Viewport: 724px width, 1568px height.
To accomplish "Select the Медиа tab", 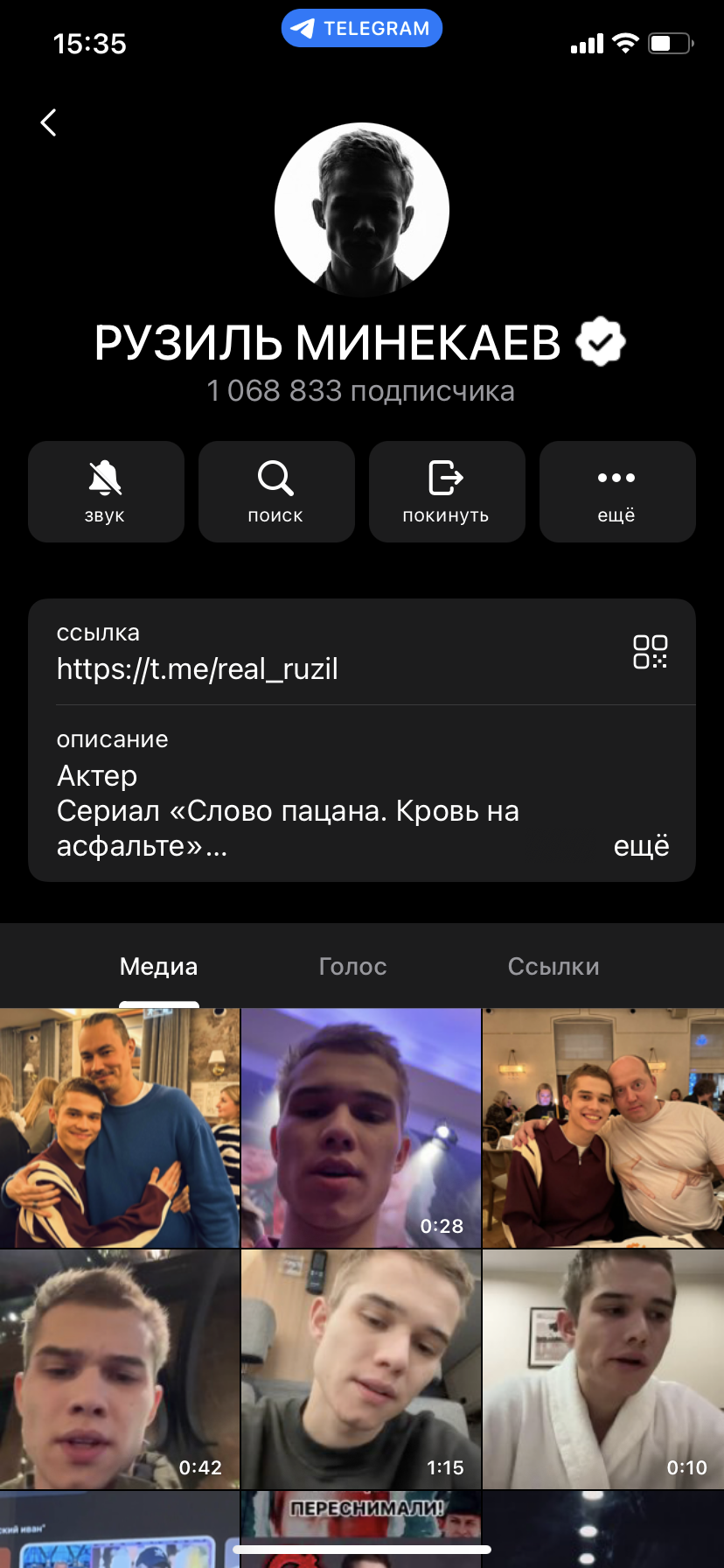I will [158, 966].
